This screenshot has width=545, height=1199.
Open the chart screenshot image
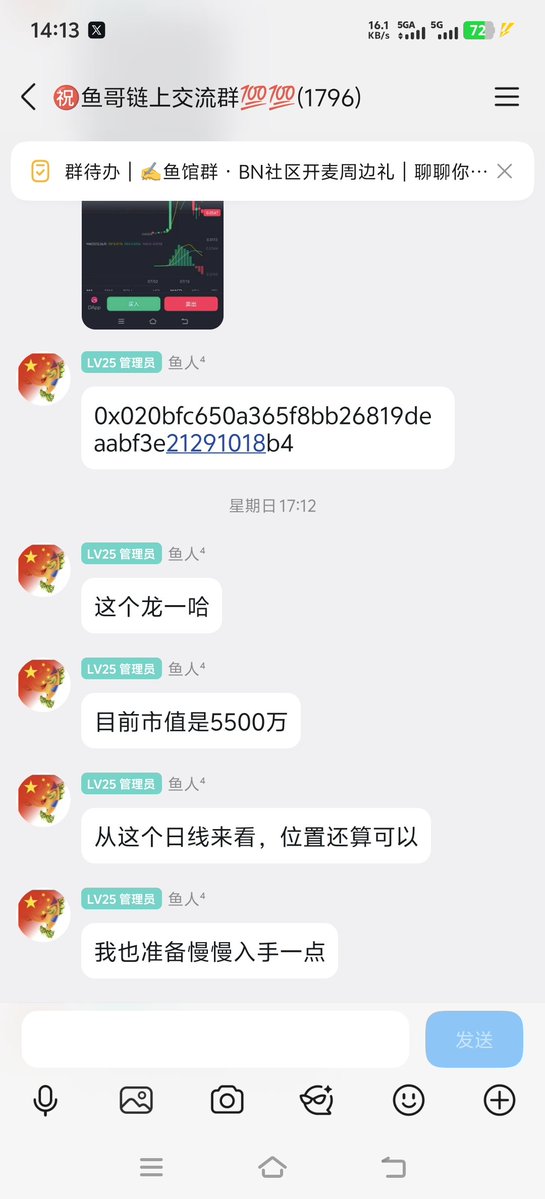tap(153, 265)
